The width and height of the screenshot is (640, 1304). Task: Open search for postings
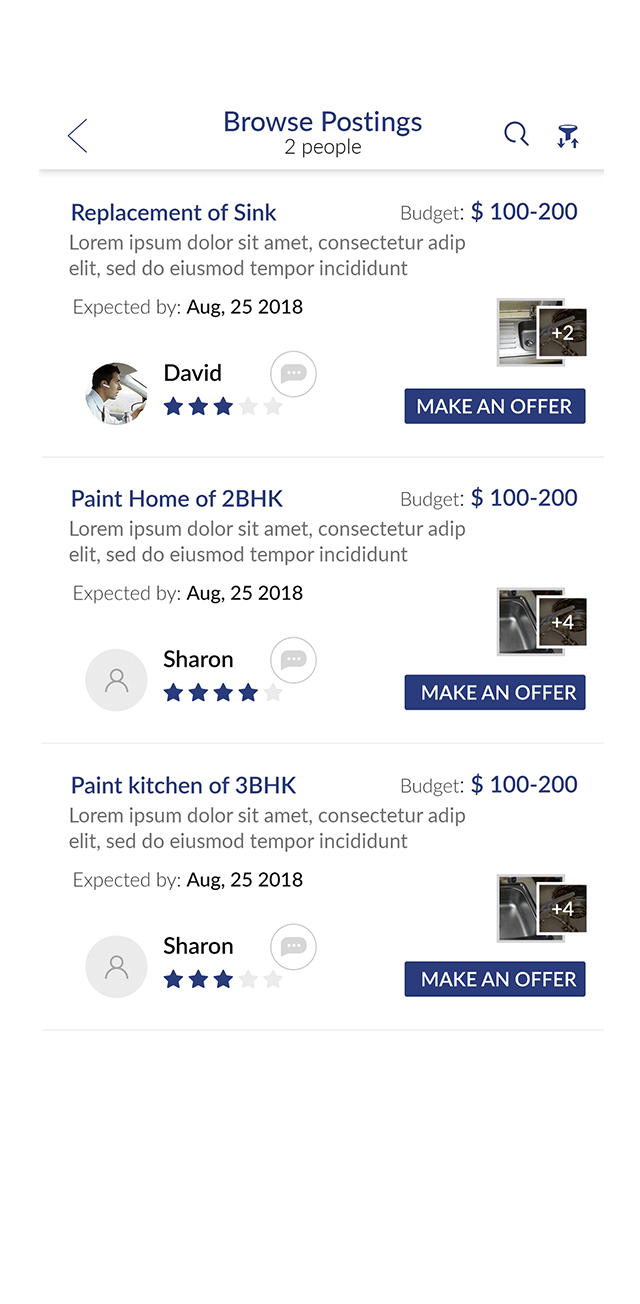(516, 134)
